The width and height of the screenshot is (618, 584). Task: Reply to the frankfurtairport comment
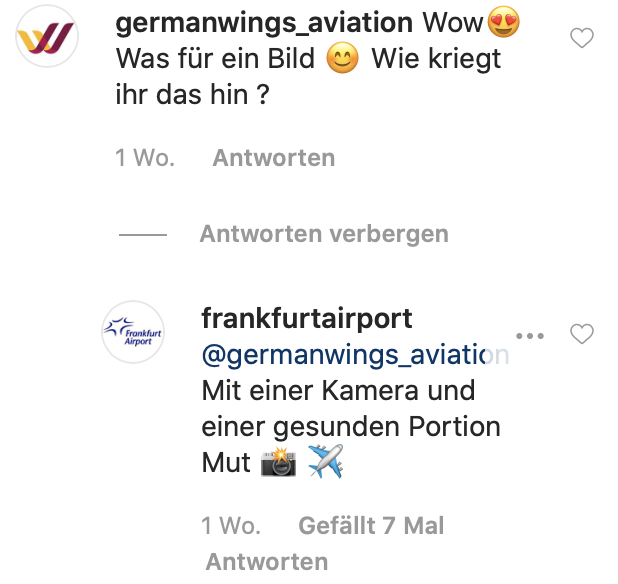coord(266,561)
